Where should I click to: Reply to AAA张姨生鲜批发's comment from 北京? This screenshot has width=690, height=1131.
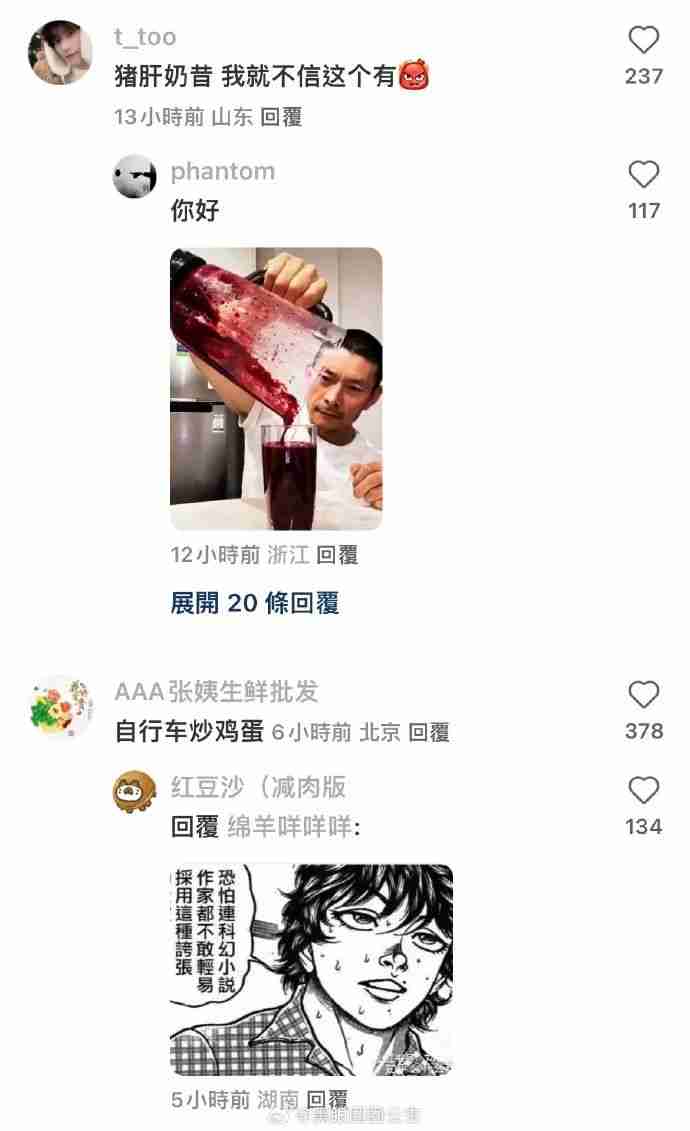point(429,733)
